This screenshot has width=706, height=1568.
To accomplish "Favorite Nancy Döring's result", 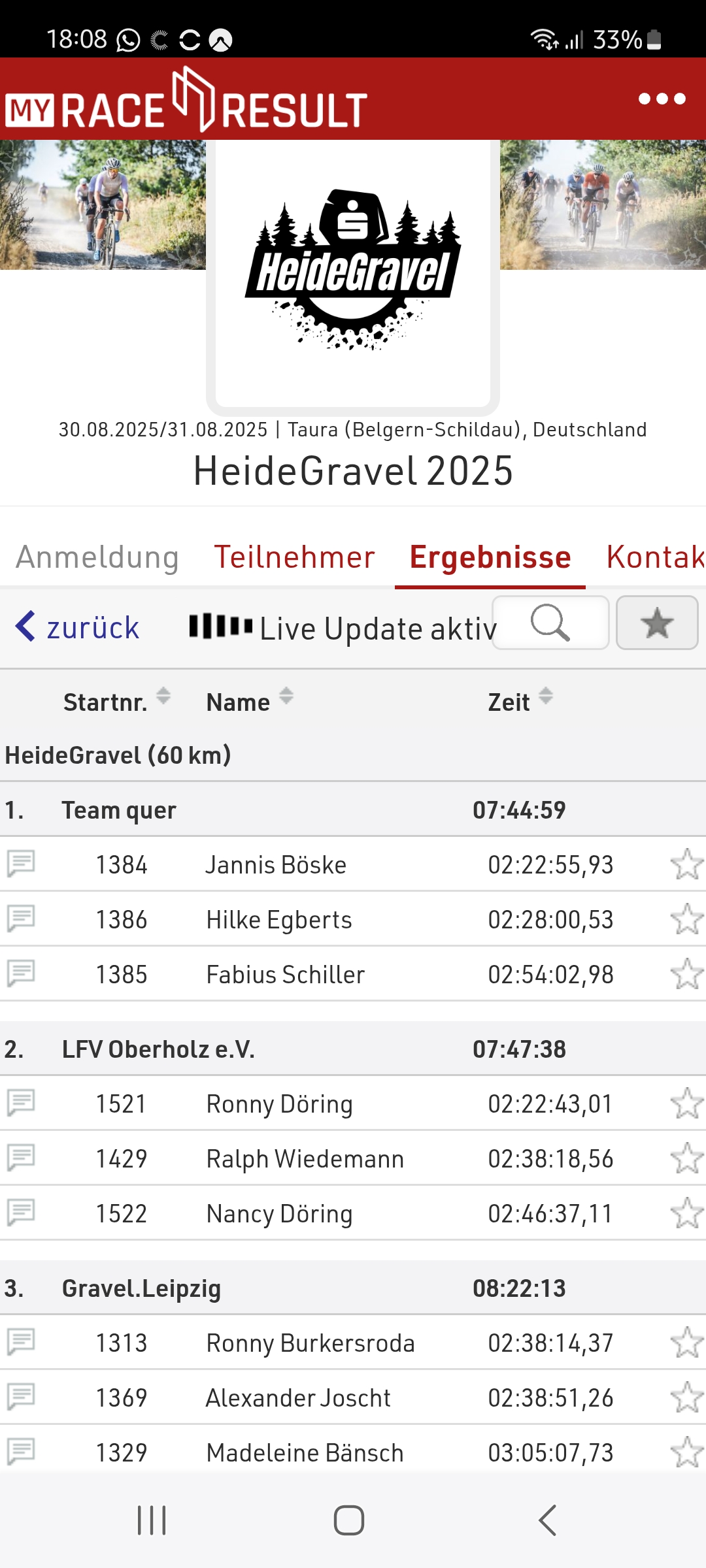I will (686, 1213).
